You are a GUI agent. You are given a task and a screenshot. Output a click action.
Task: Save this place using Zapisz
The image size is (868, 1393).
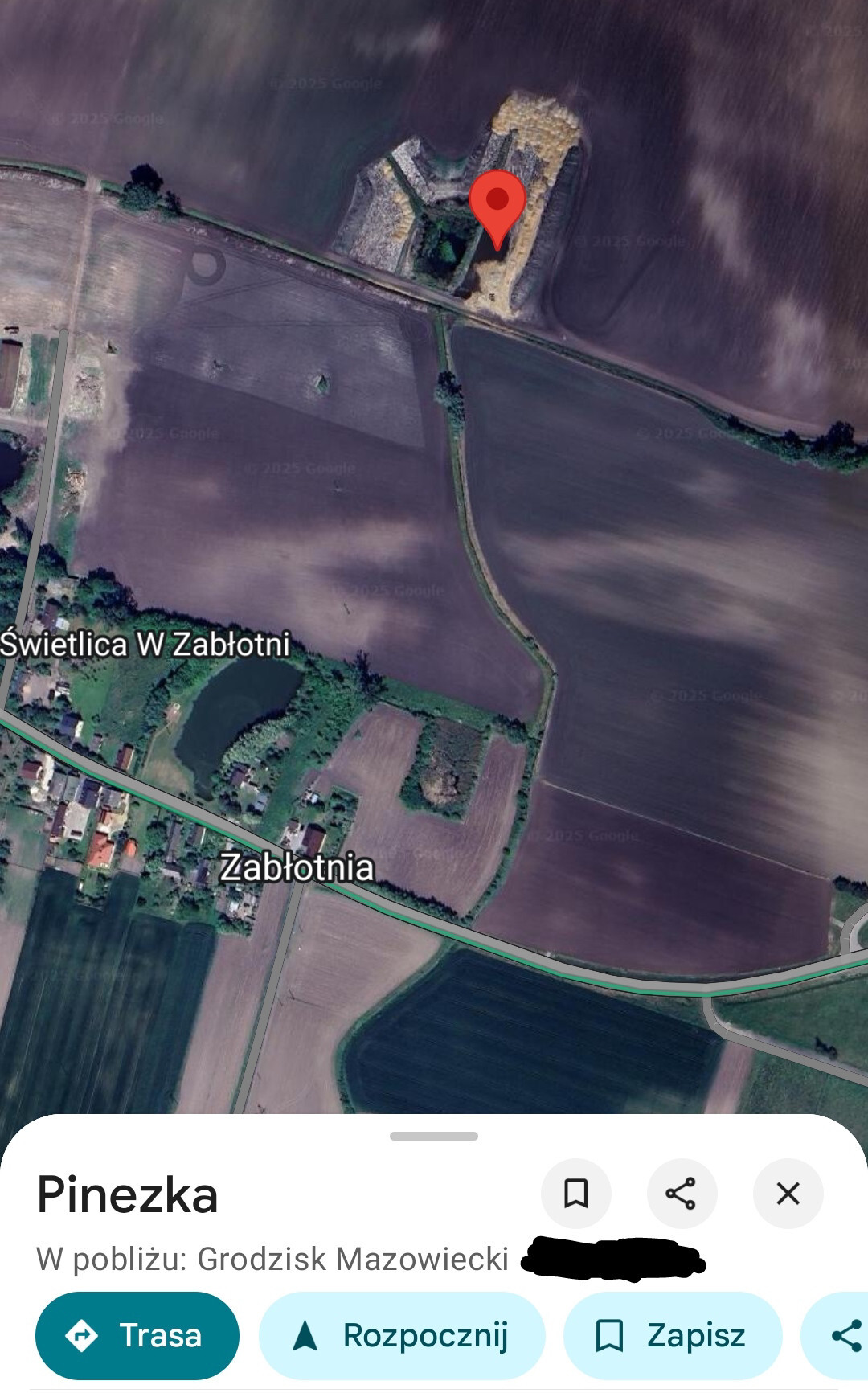point(673,1336)
